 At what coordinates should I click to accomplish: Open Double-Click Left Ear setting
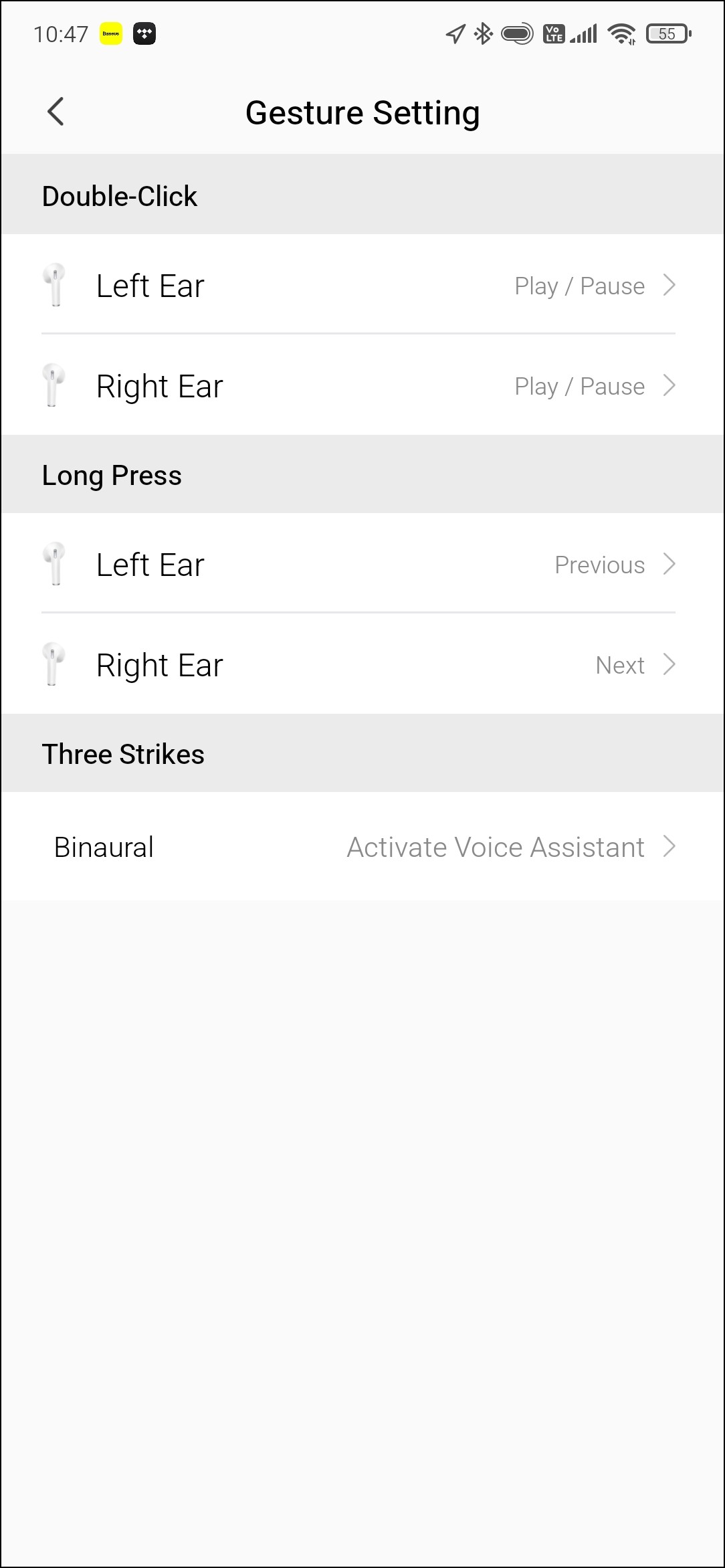click(x=361, y=286)
